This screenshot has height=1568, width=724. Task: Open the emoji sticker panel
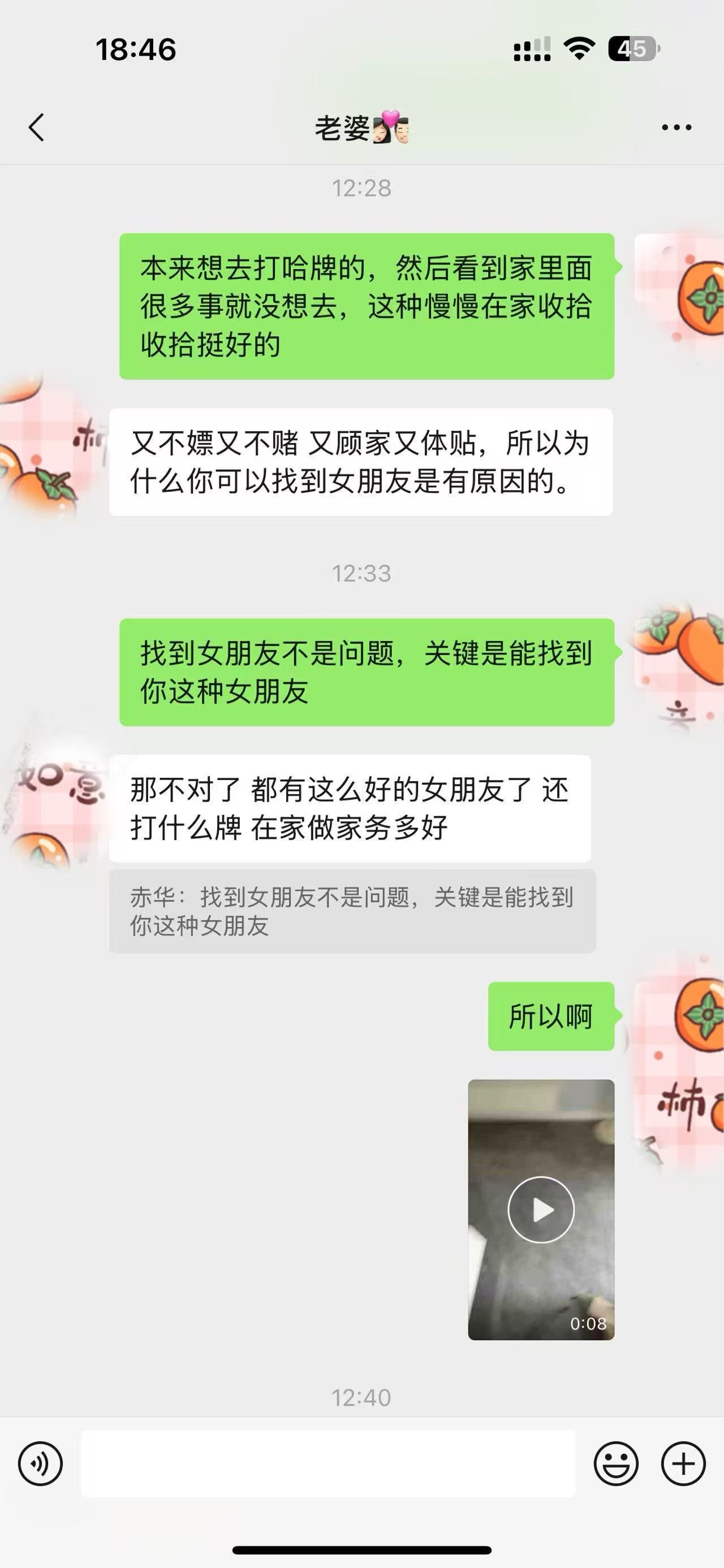click(x=615, y=1463)
